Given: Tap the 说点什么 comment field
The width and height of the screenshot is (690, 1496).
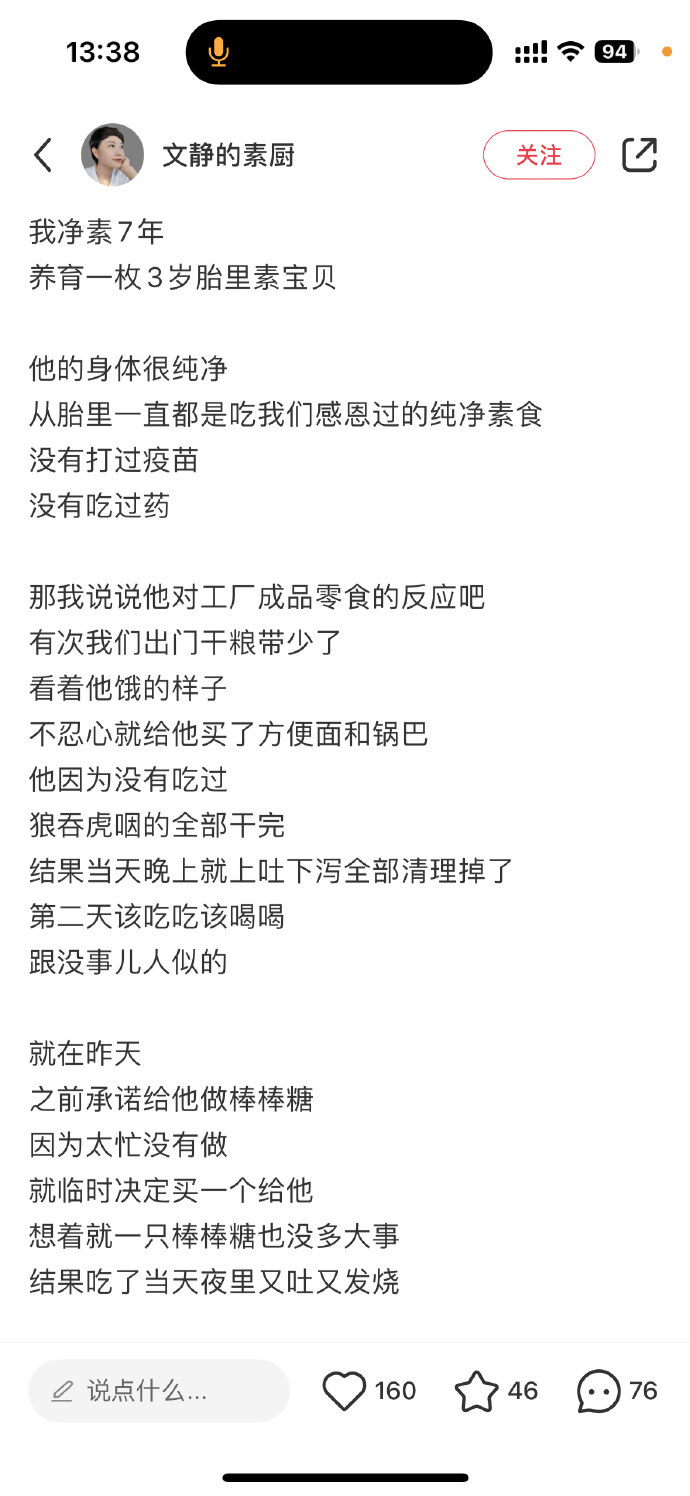Looking at the screenshot, I should pos(159,1390).
